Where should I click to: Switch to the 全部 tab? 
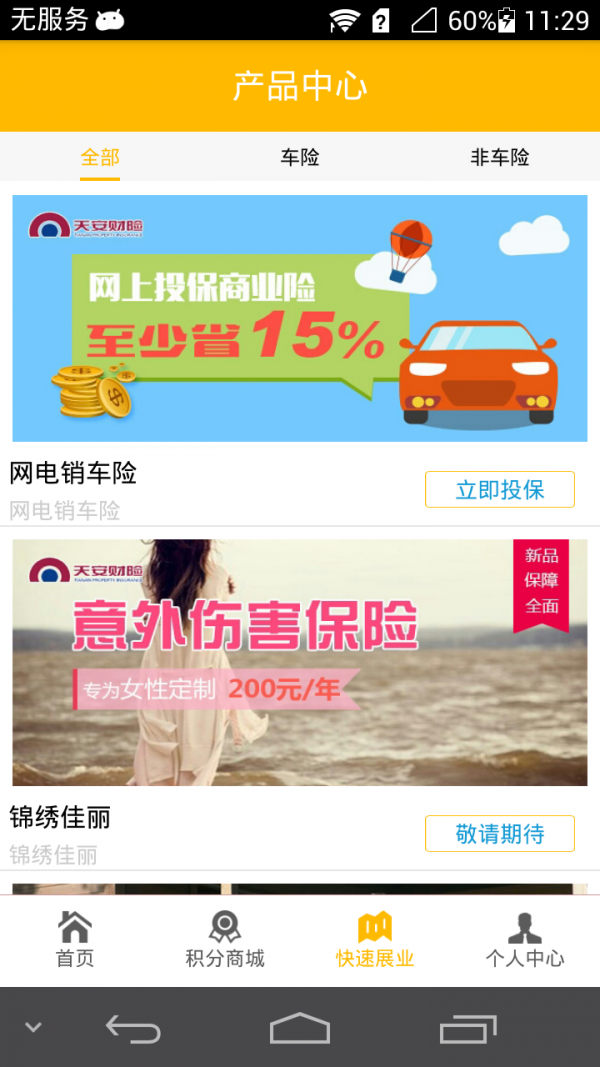click(100, 157)
